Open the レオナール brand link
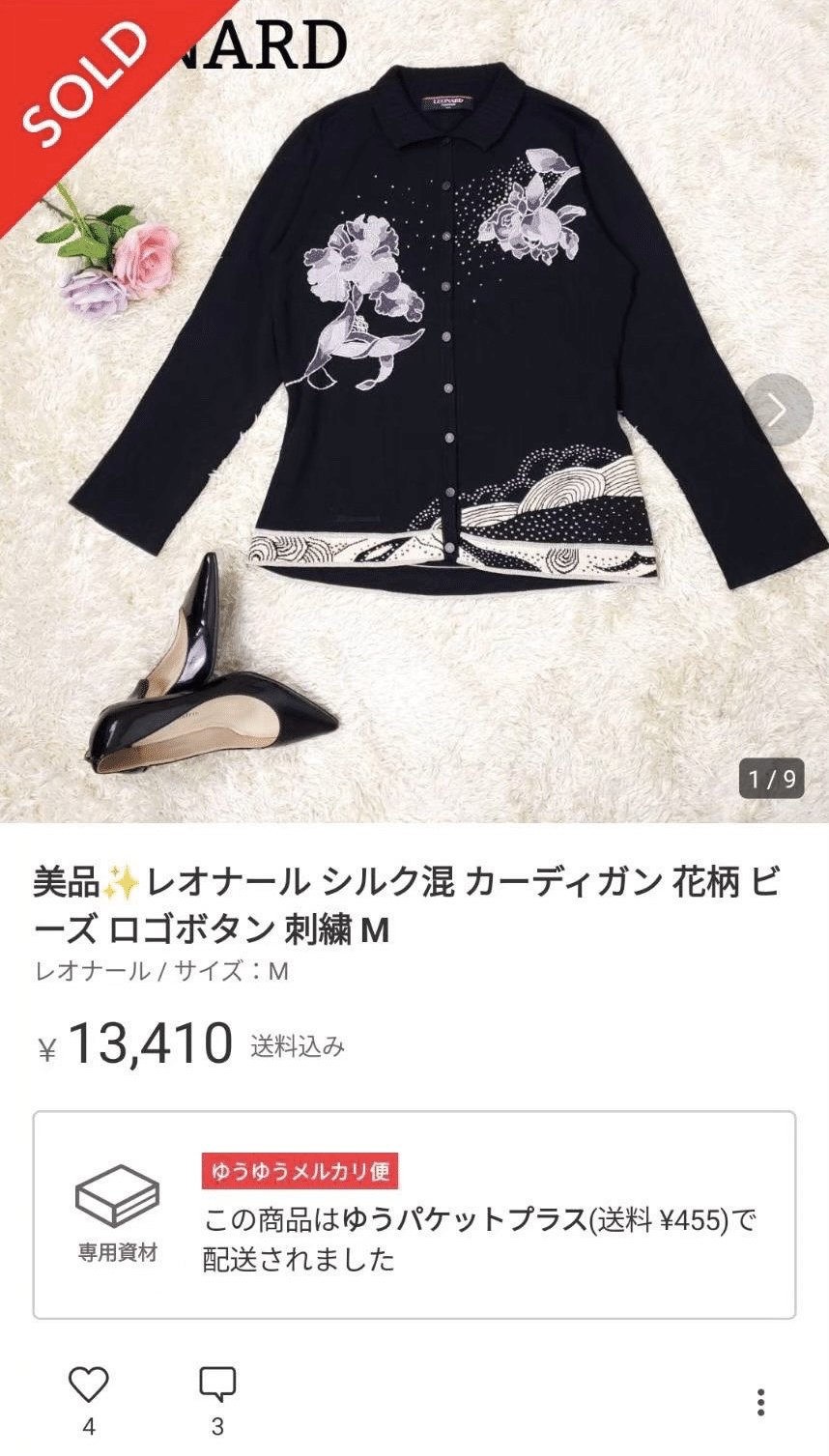This screenshot has width=829, height=1456. pos(92,971)
